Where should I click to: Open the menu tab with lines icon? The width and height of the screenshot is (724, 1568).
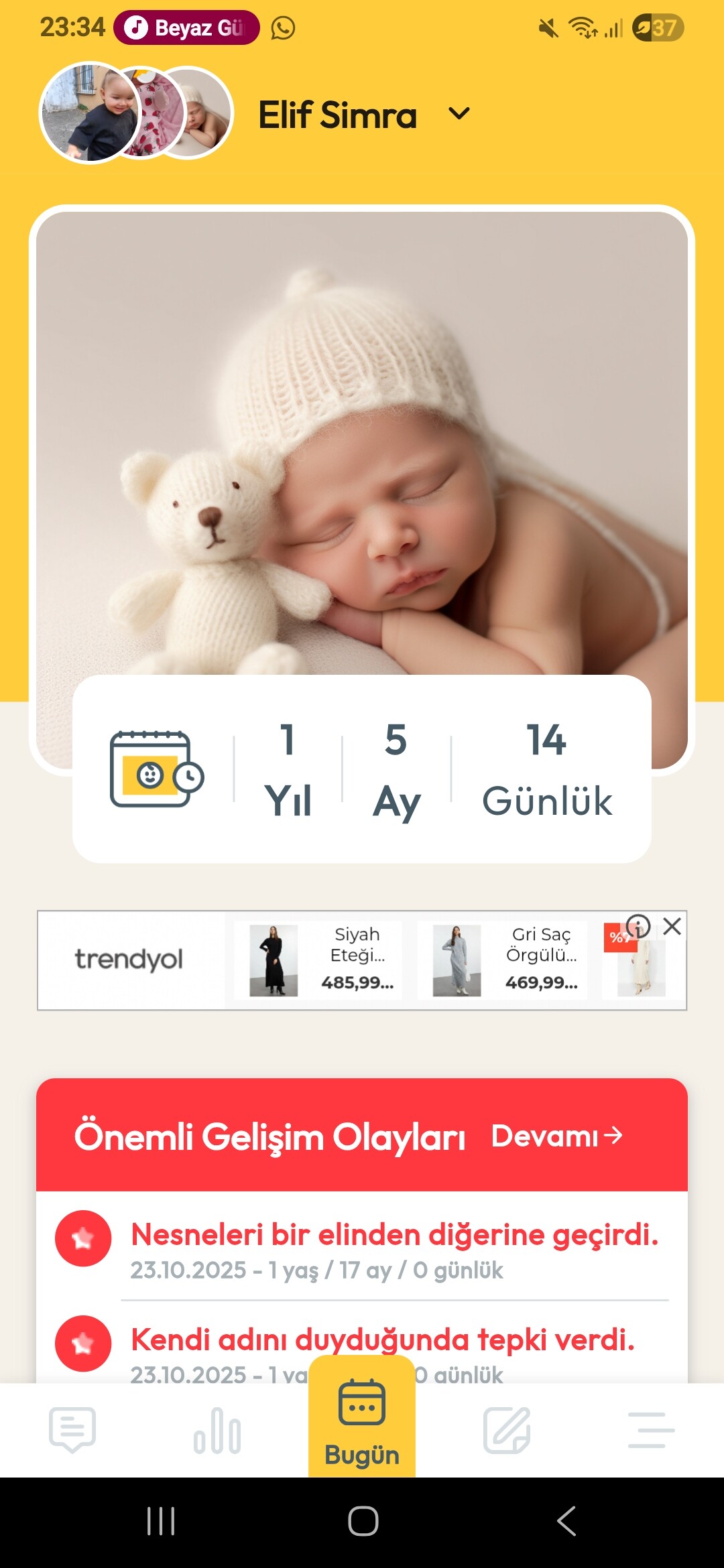pos(652,1430)
